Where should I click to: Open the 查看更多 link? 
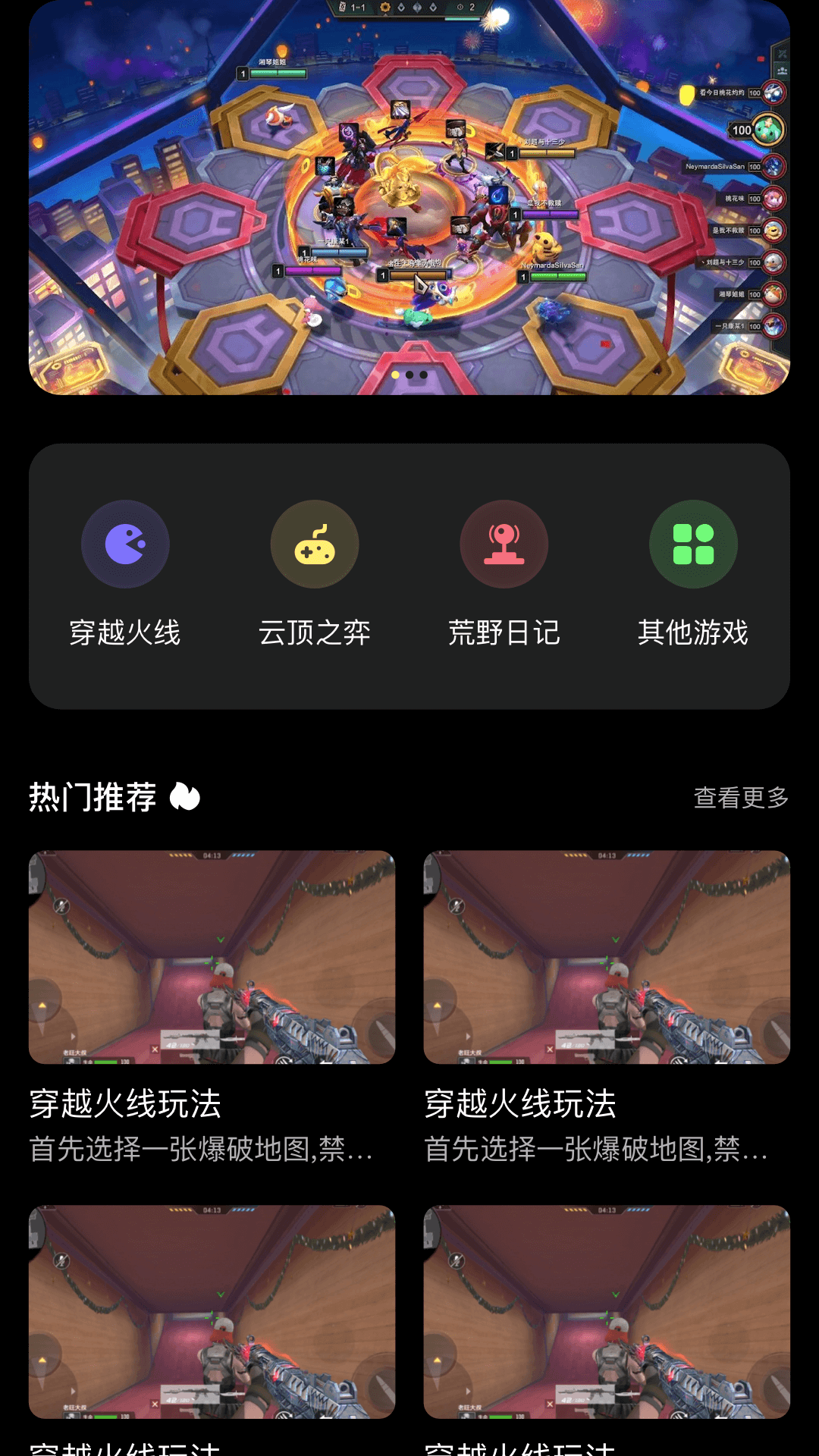pyautogui.click(x=739, y=797)
